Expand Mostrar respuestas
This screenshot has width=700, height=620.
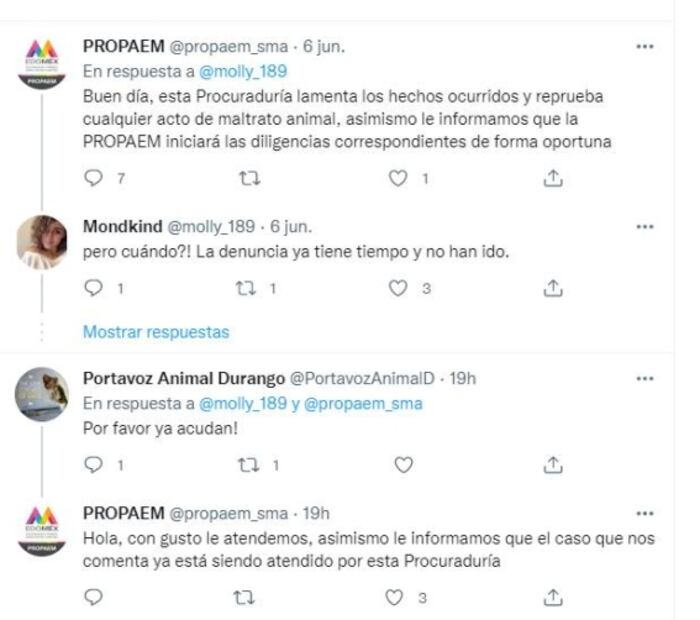155,331
